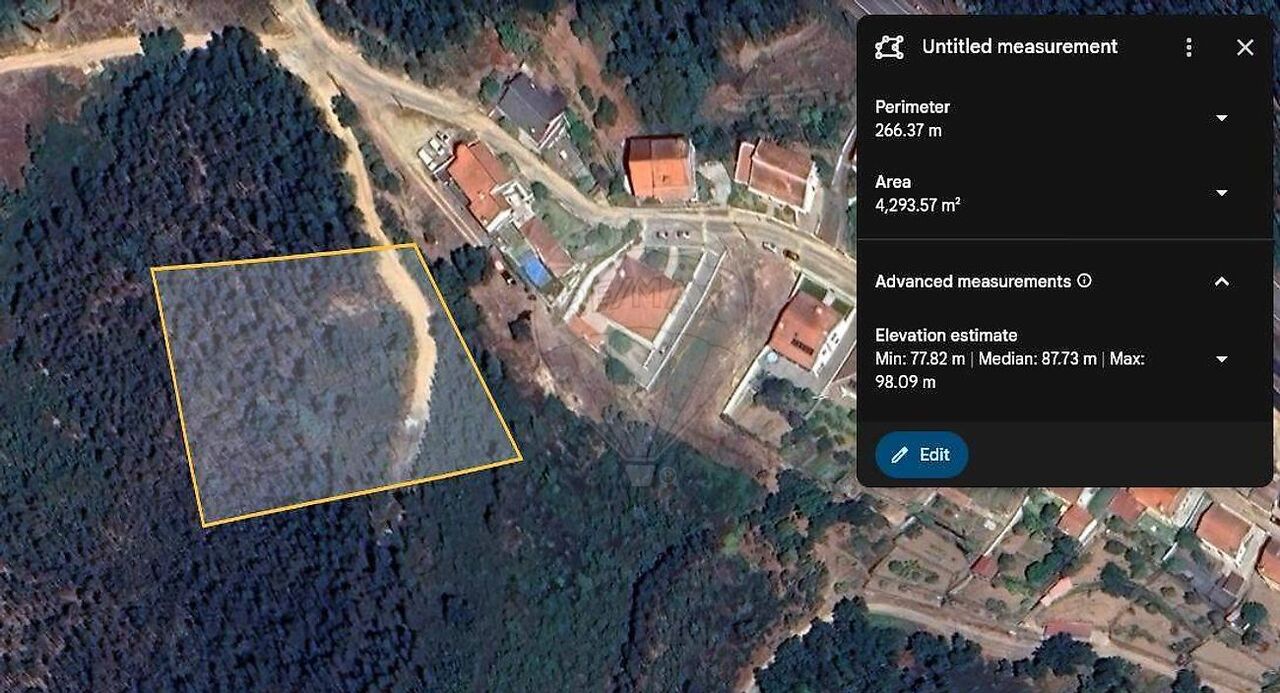Viewport: 1280px width, 693px height.
Task: Close the Untitled measurement panel
Action: [x=1245, y=47]
